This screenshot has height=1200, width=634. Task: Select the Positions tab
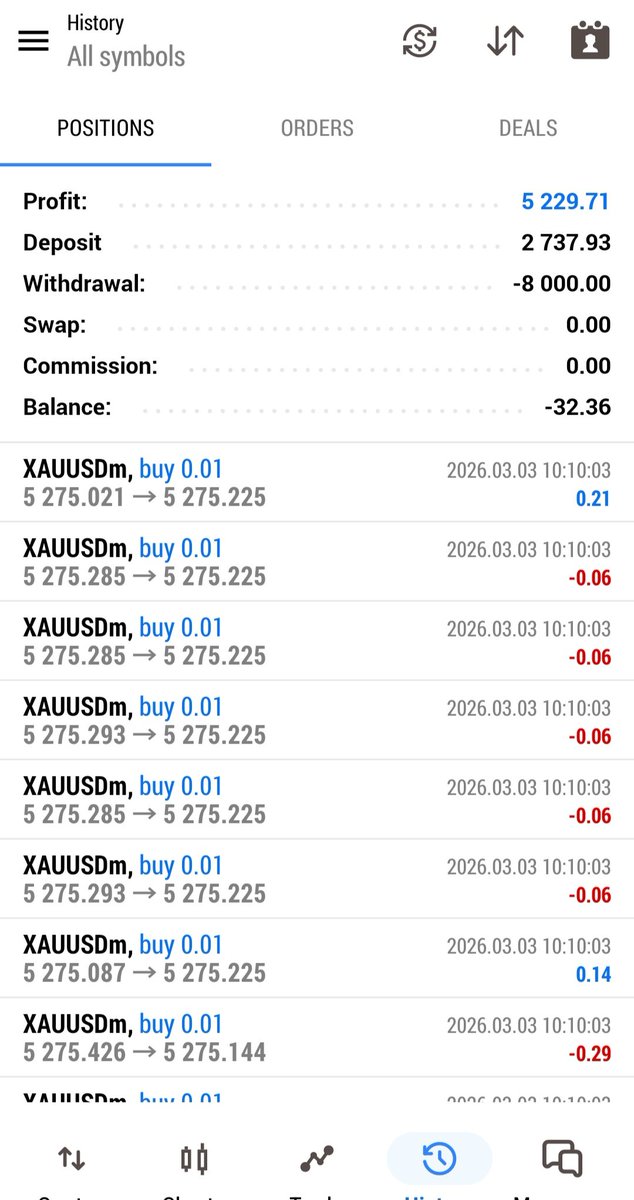point(105,128)
